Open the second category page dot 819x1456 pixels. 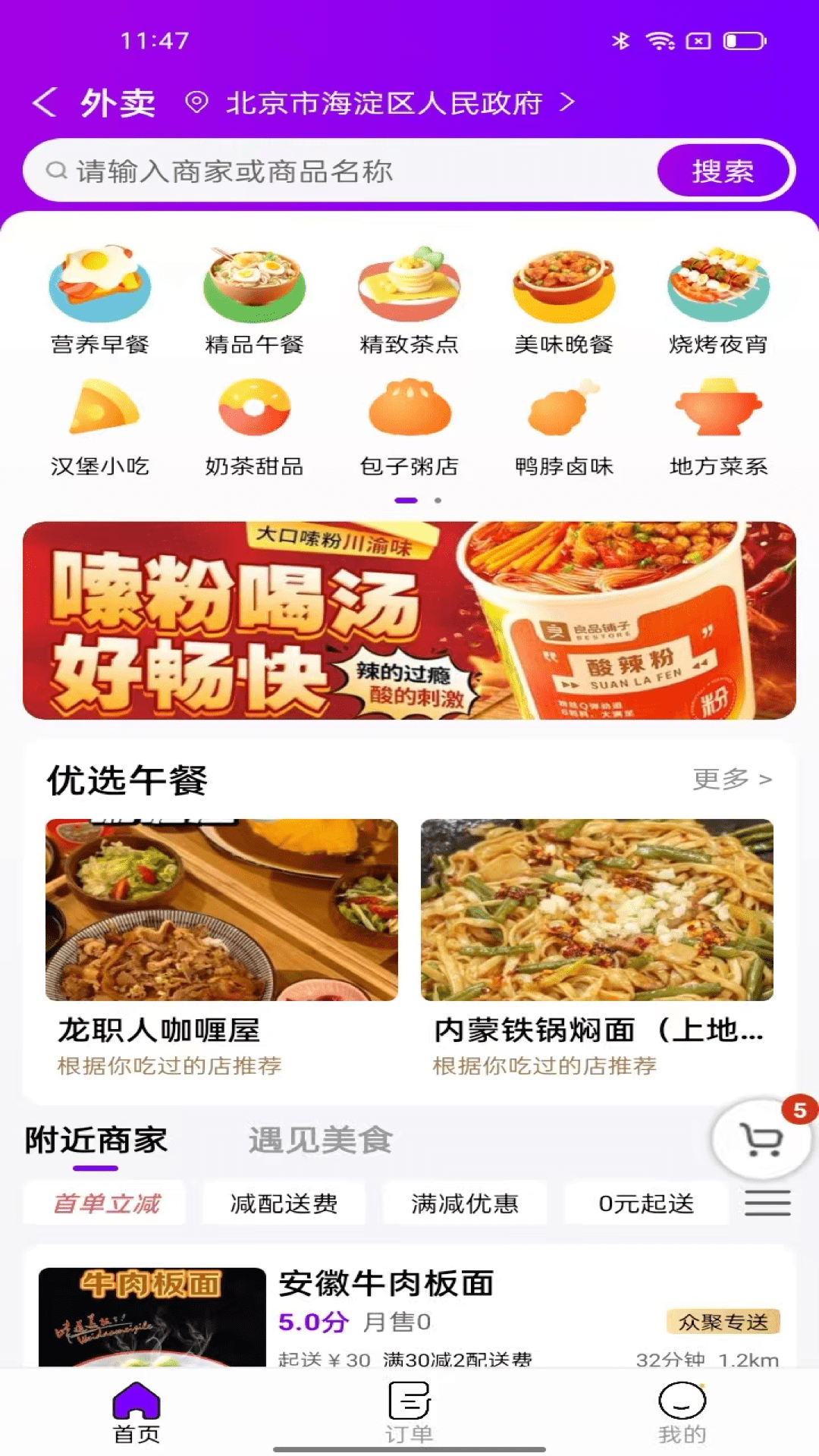tap(436, 500)
